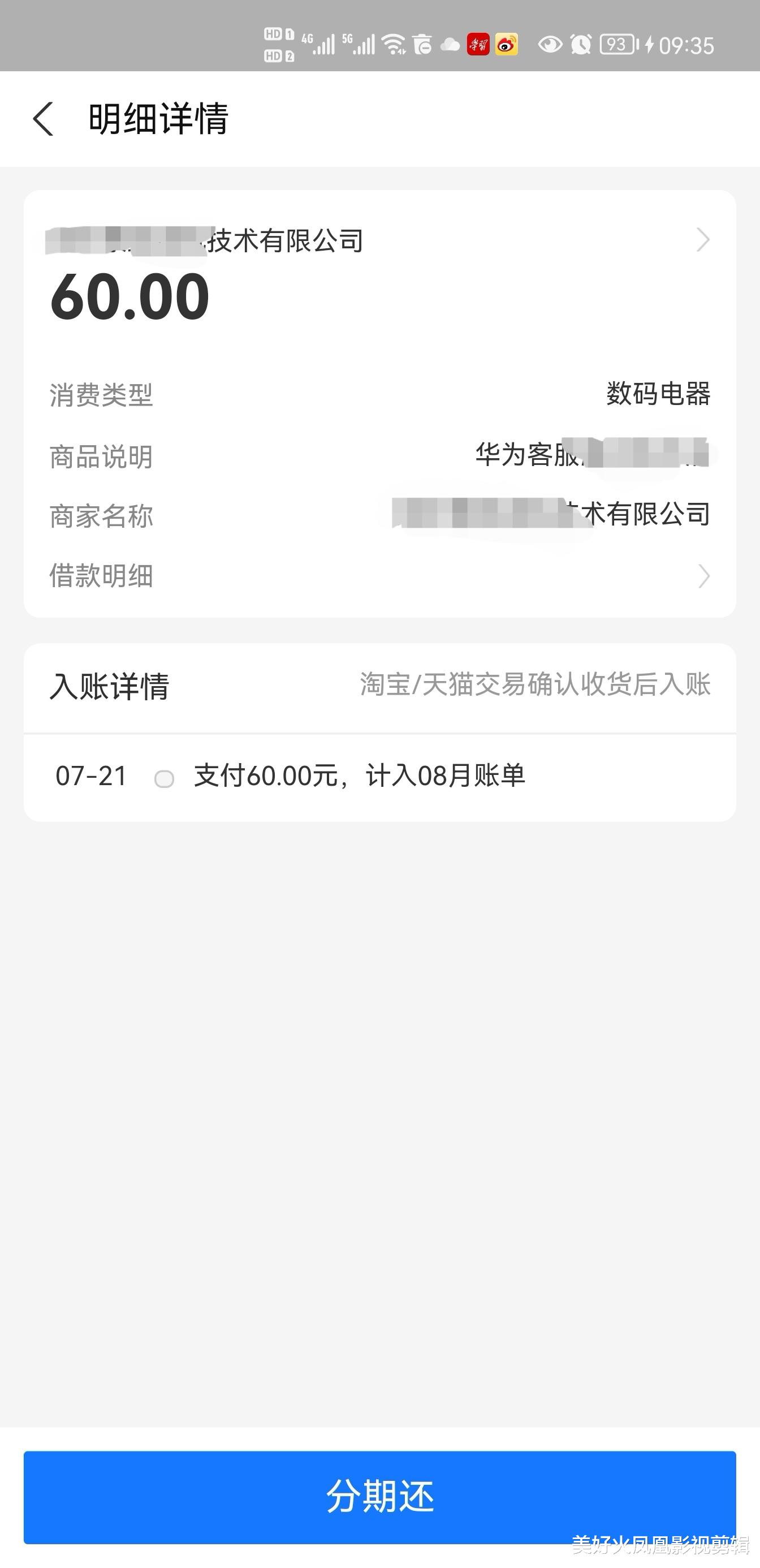Tap the back arrow to exit 明细详情

click(x=44, y=119)
